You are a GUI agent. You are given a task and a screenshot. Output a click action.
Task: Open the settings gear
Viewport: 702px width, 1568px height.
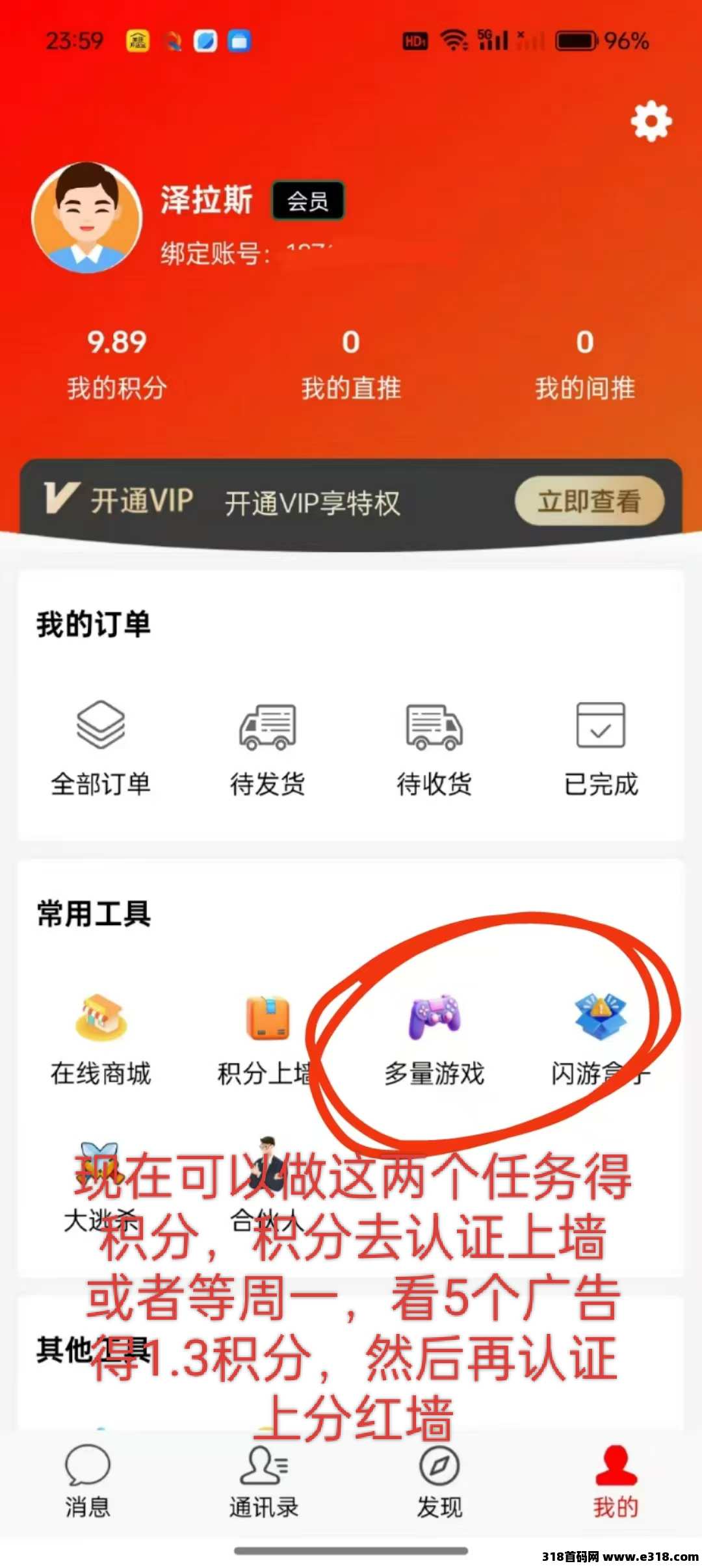pos(651,122)
